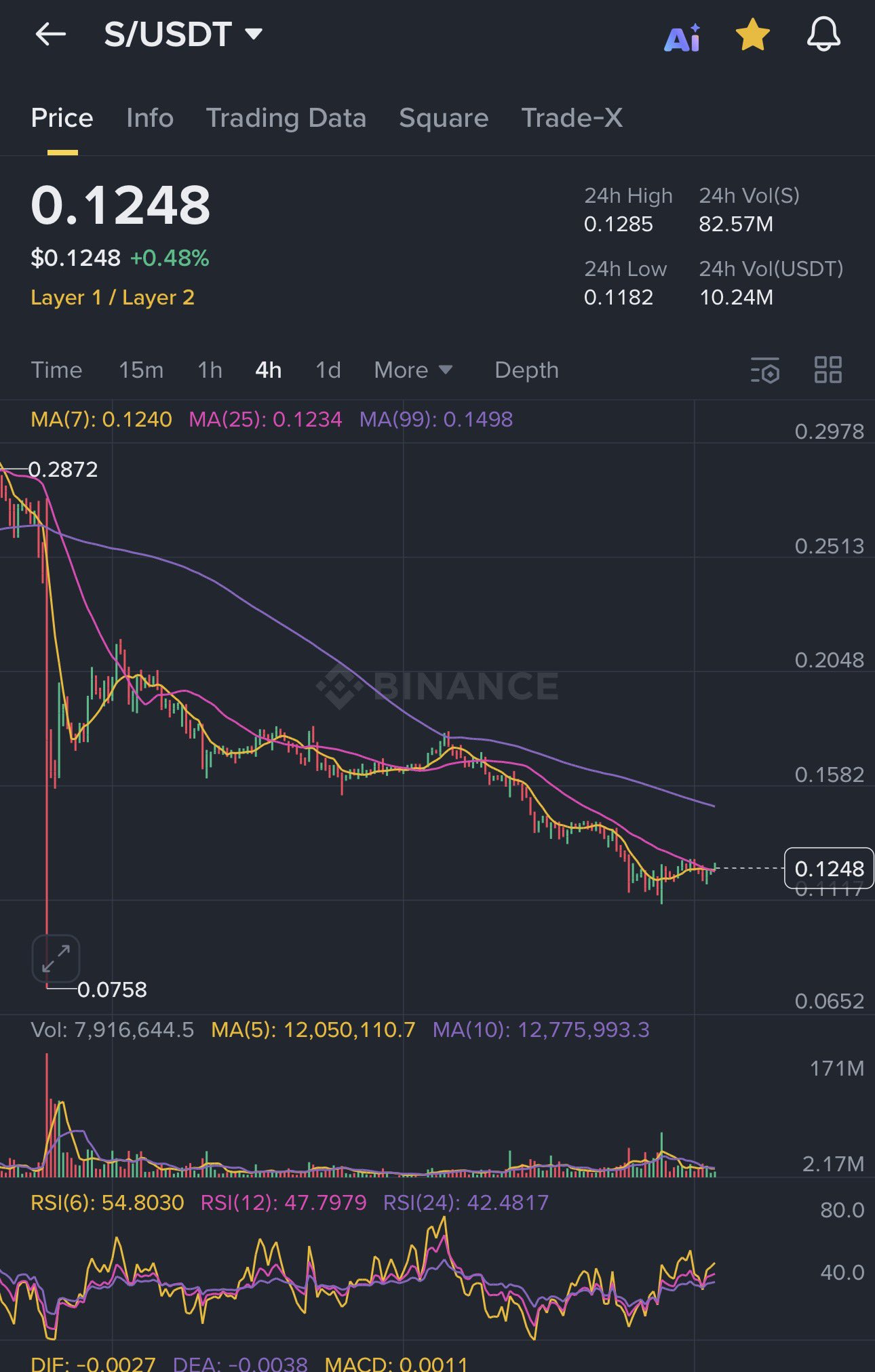Open chart indicator settings icon
This screenshot has width=875, height=1372.
tap(765, 370)
